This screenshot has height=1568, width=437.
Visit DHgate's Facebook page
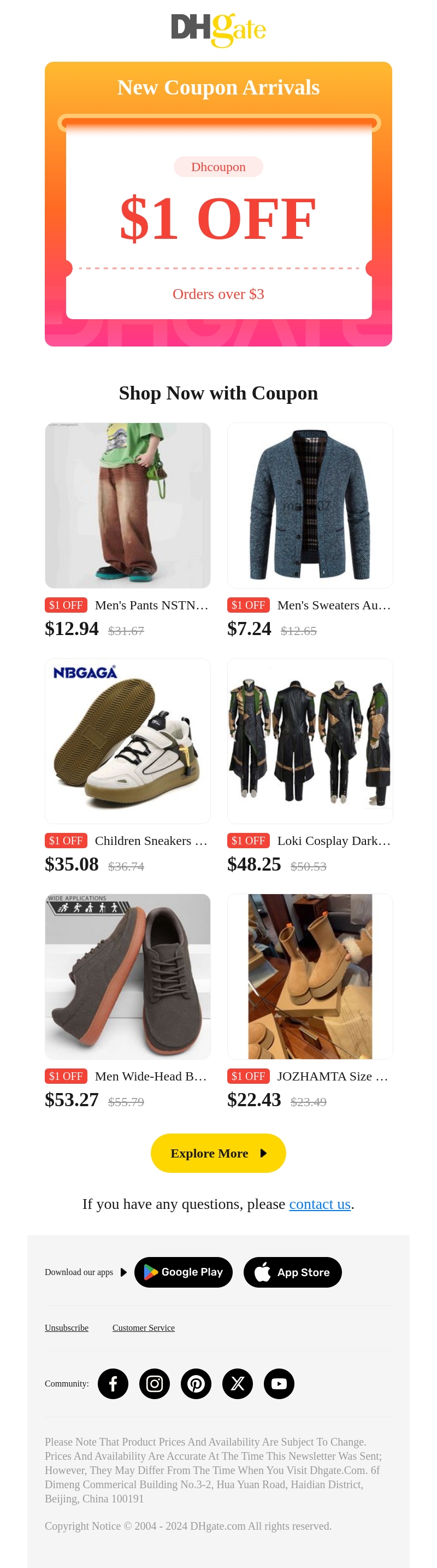click(x=113, y=1384)
